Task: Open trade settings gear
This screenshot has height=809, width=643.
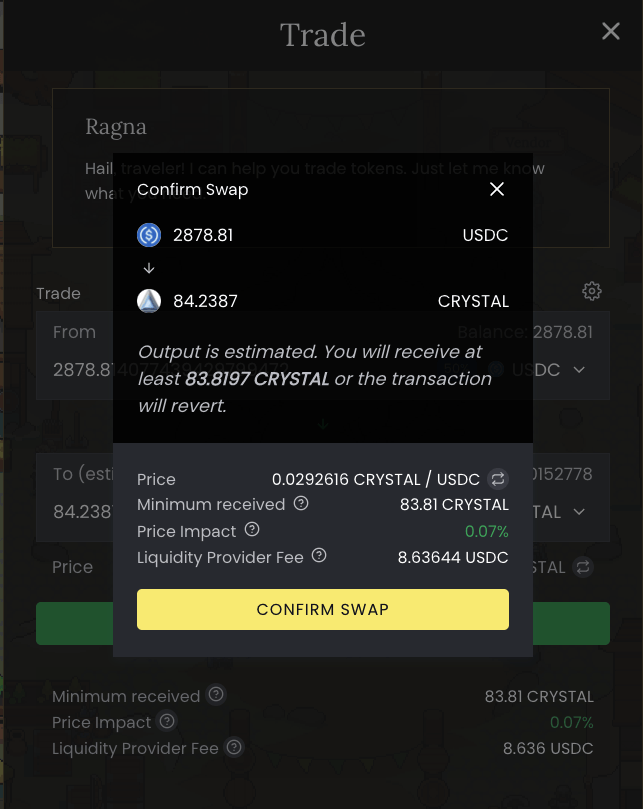Action: coord(592,291)
